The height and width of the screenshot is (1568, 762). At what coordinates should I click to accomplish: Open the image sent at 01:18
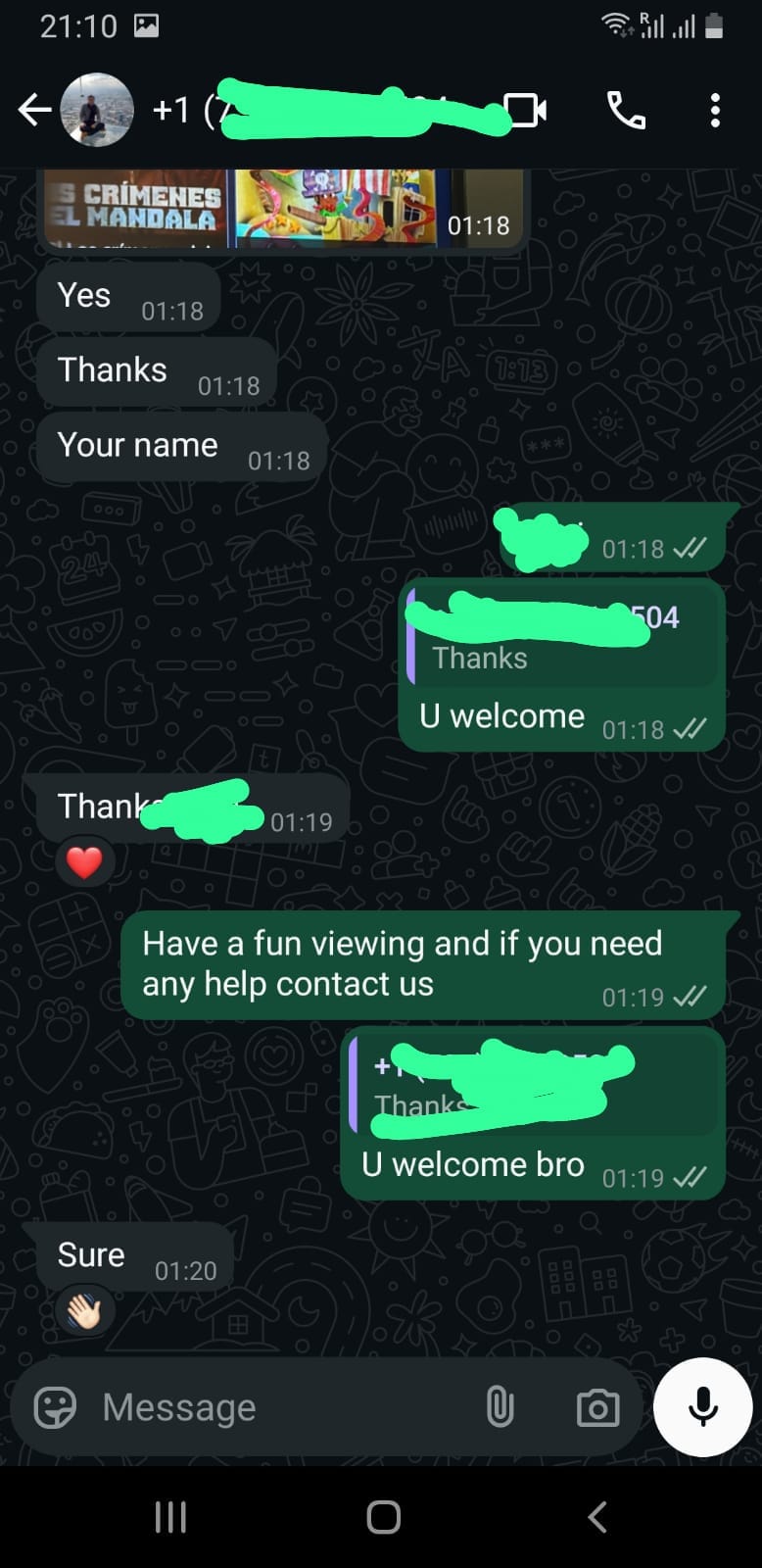click(x=284, y=208)
